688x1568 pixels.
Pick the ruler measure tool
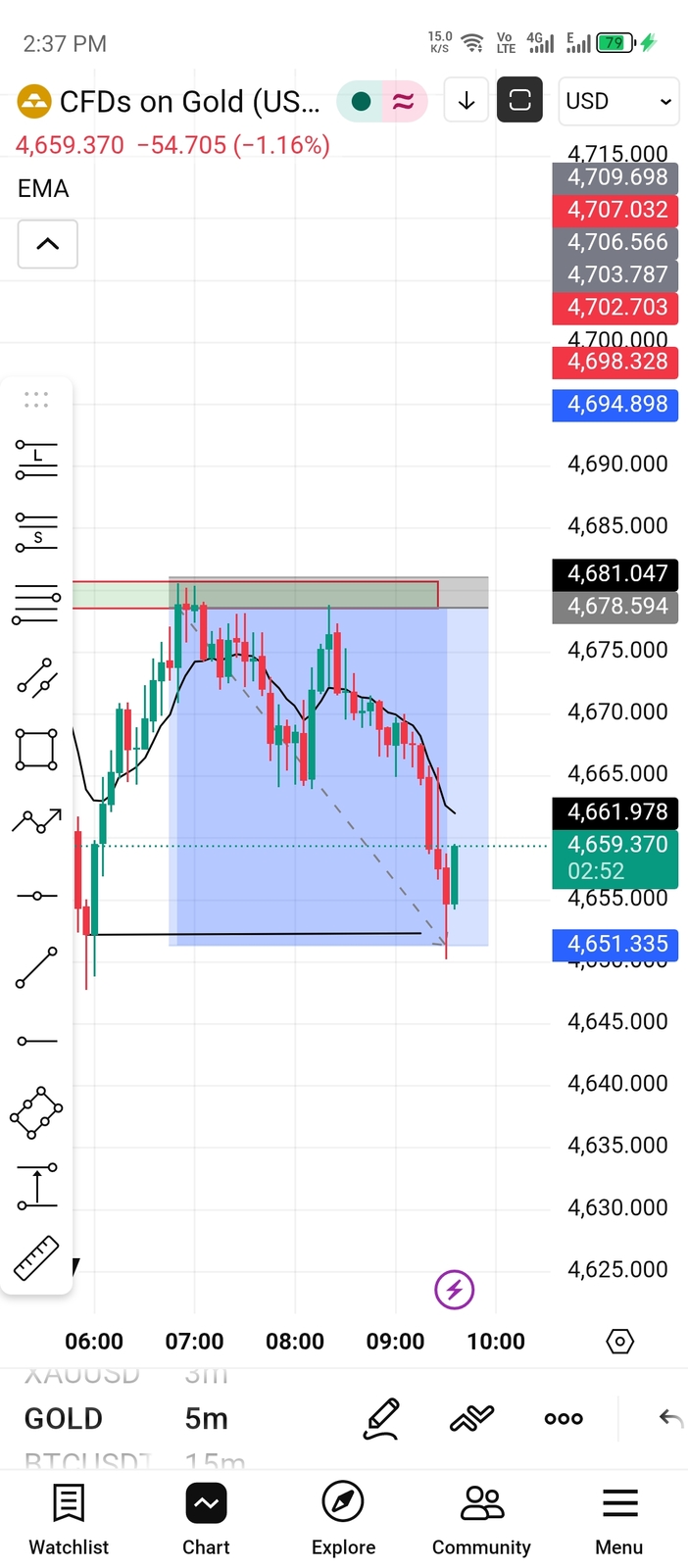pyautogui.click(x=36, y=1257)
